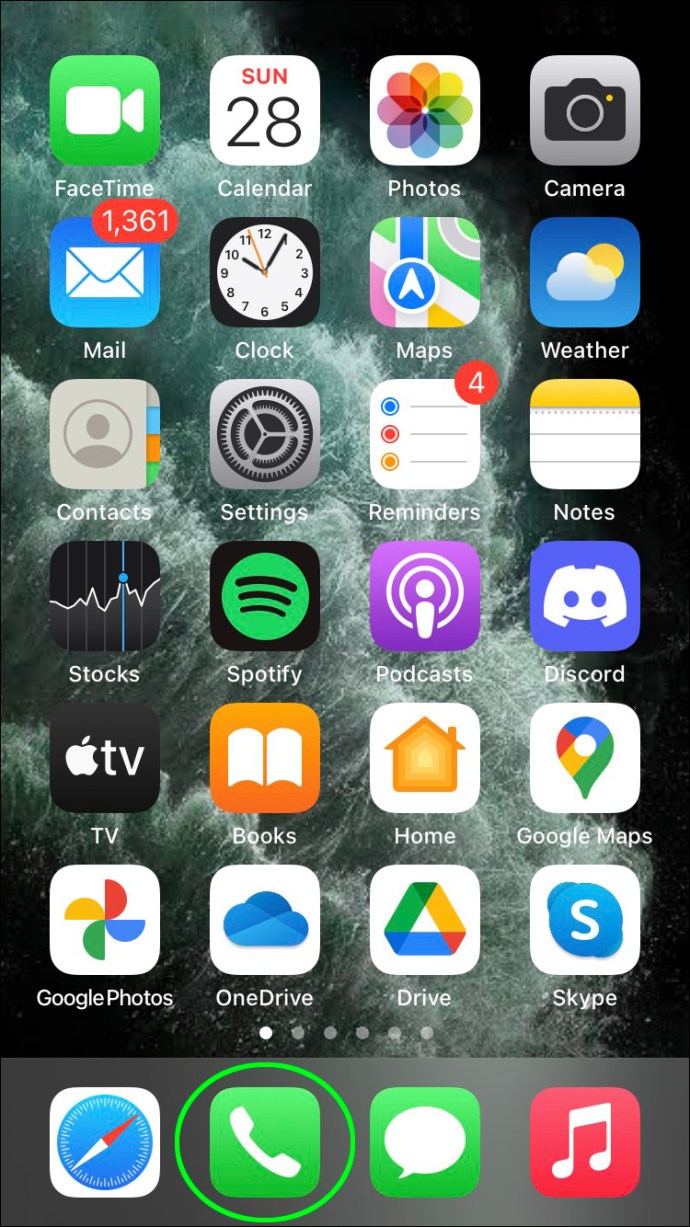Screen dimensions: 690x1227
Task: Open Mail with 1,361 unread
Action: [x=105, y=272]
